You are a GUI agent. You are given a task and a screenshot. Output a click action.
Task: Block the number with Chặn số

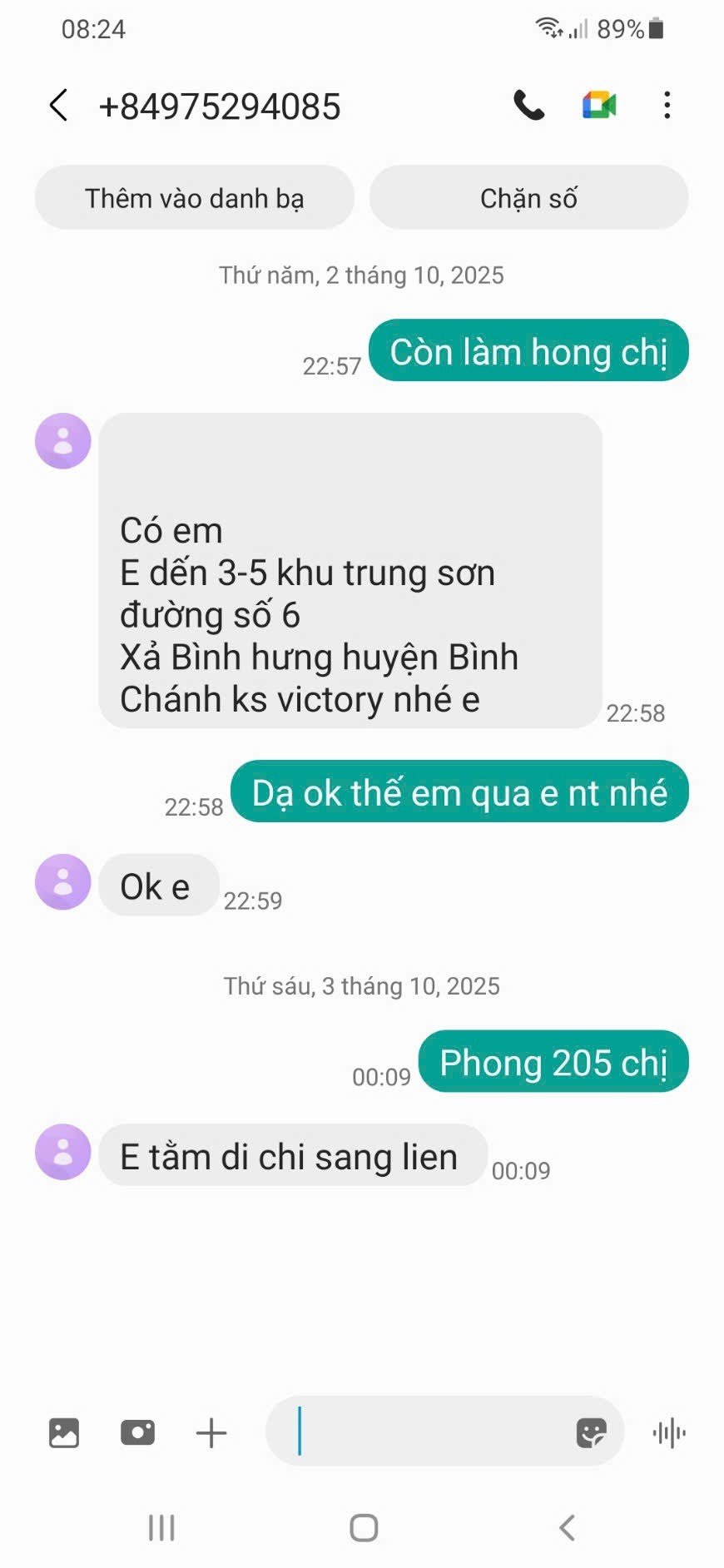pyautogui.click(x=528, y=198)
